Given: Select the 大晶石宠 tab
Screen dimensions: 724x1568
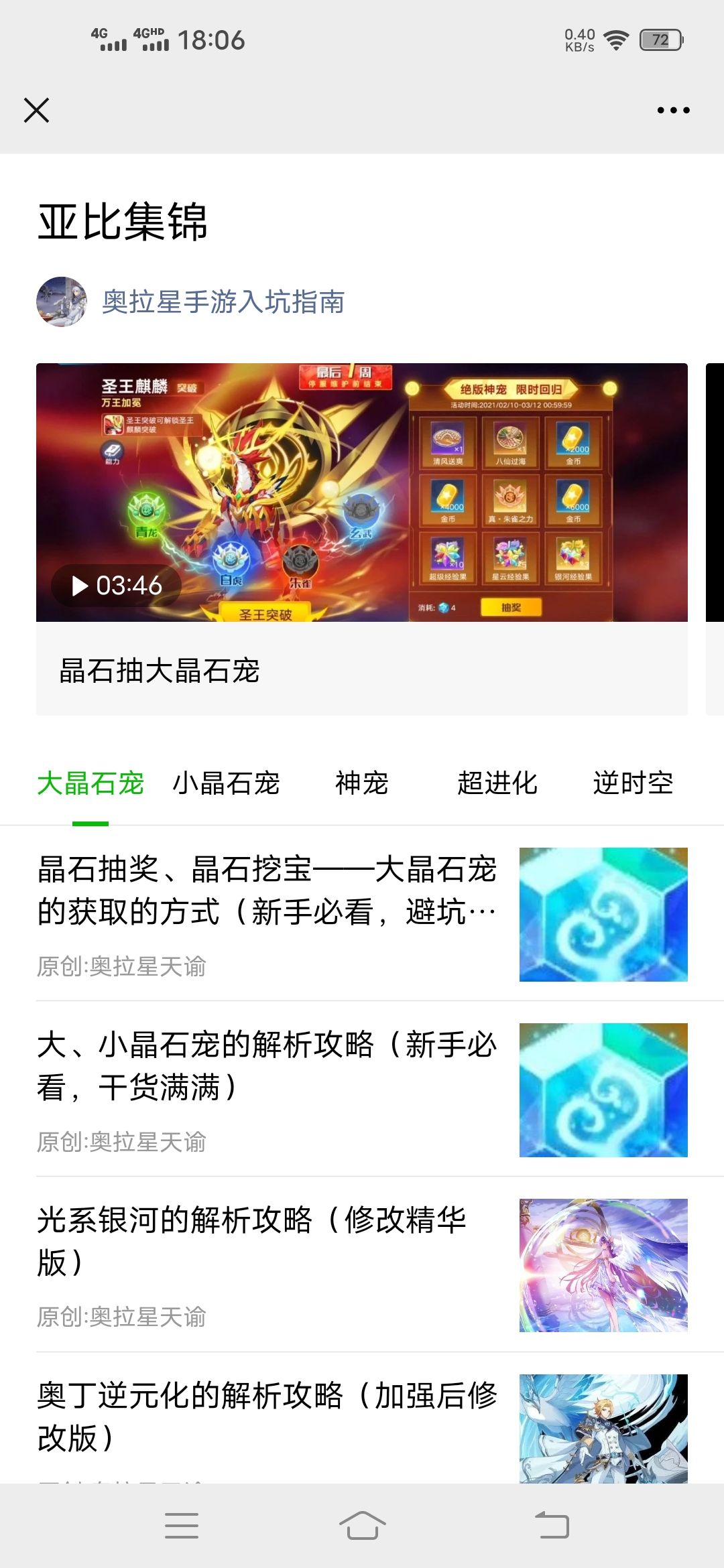Looking at the screenshot, I should click(90, 784).
